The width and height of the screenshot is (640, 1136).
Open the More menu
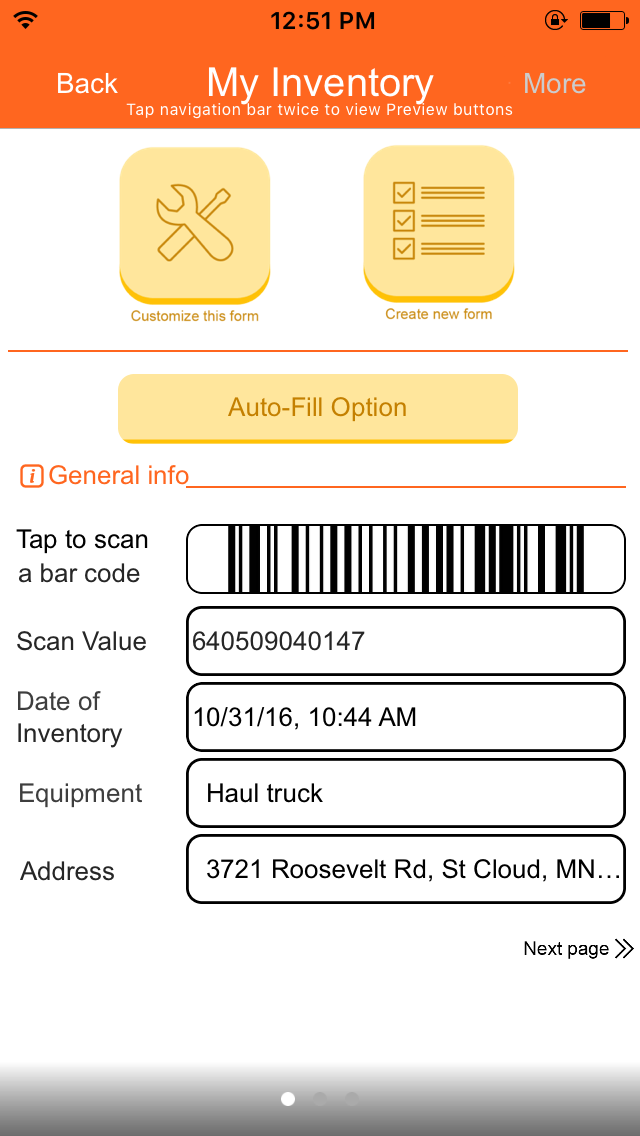(554, 83)
